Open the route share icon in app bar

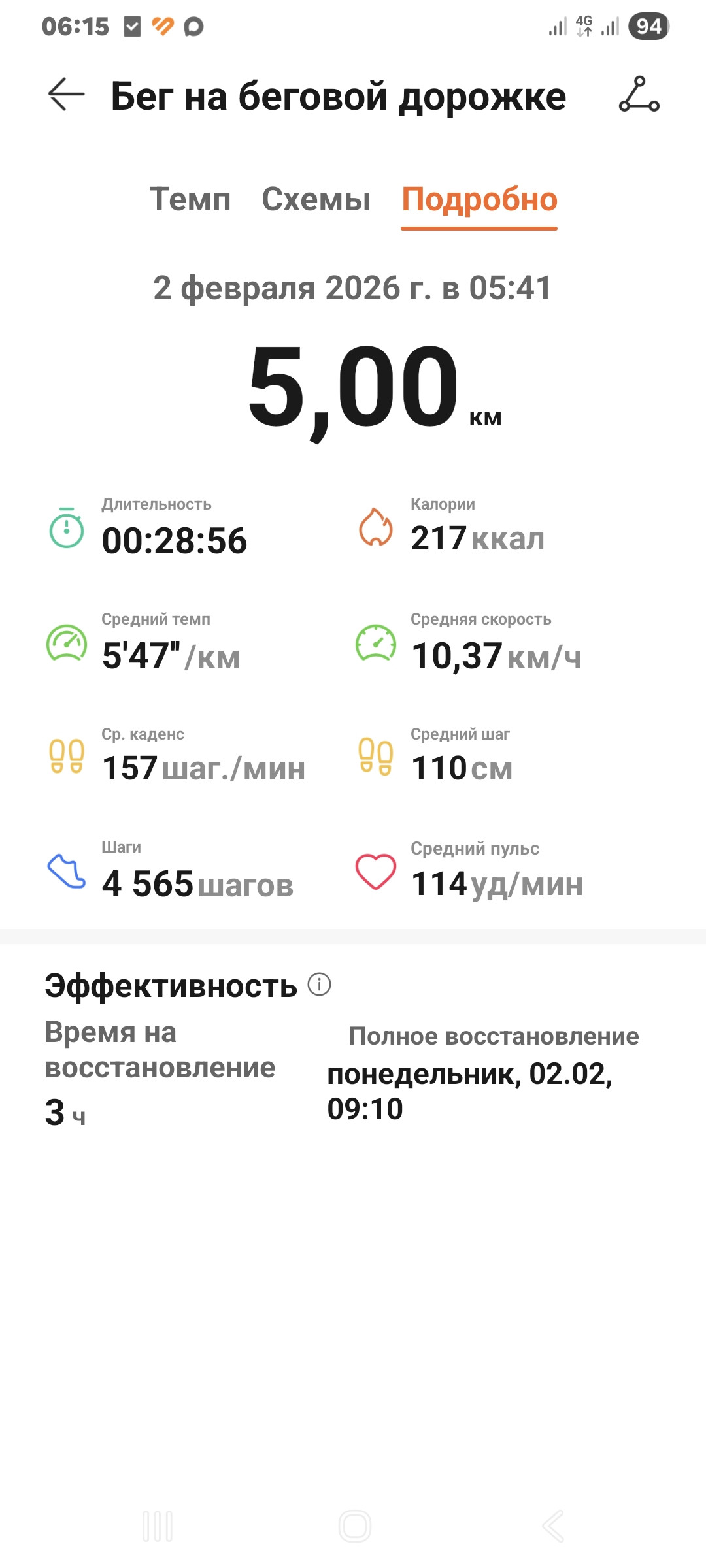click(639, 95)
